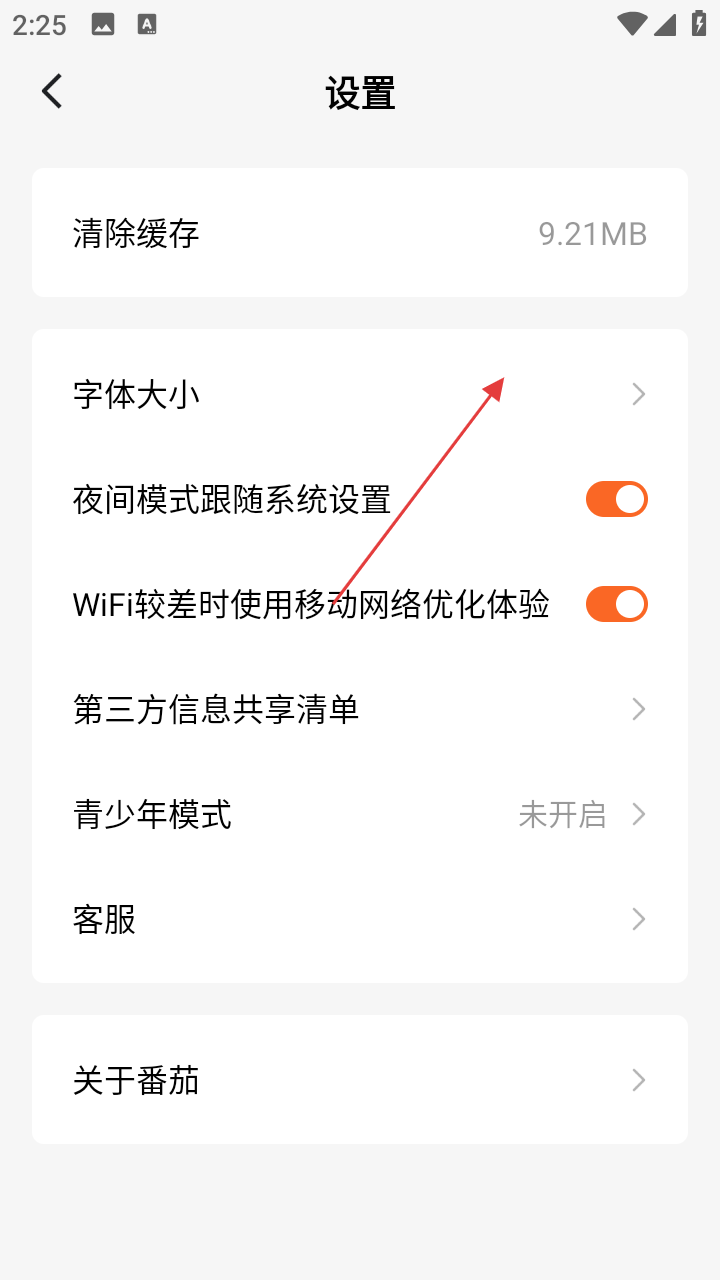Open 关于番茄 about page
The width and height of the screenshot is (720, 1280).
pos(360,1080)
